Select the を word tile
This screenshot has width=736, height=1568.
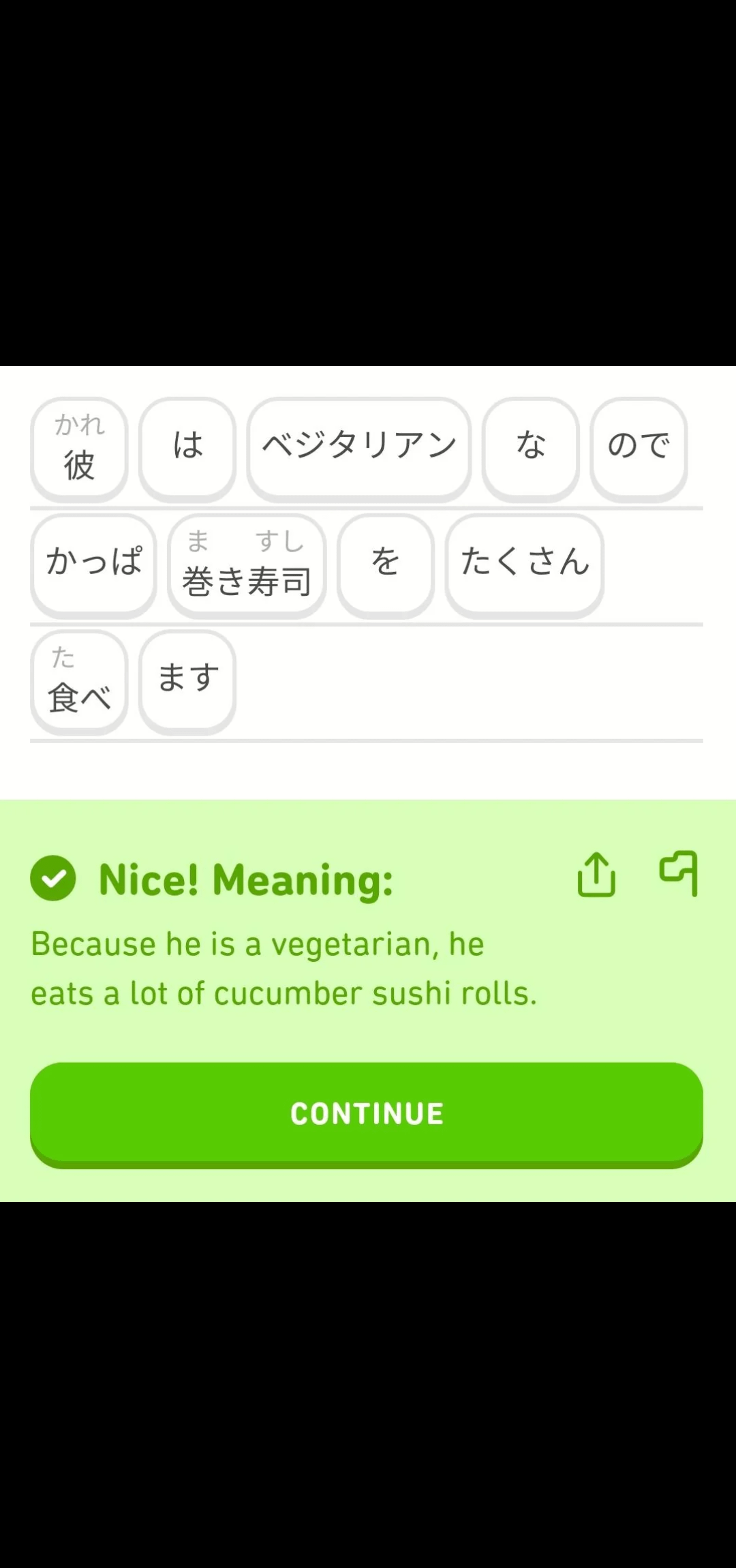[385, 564]
